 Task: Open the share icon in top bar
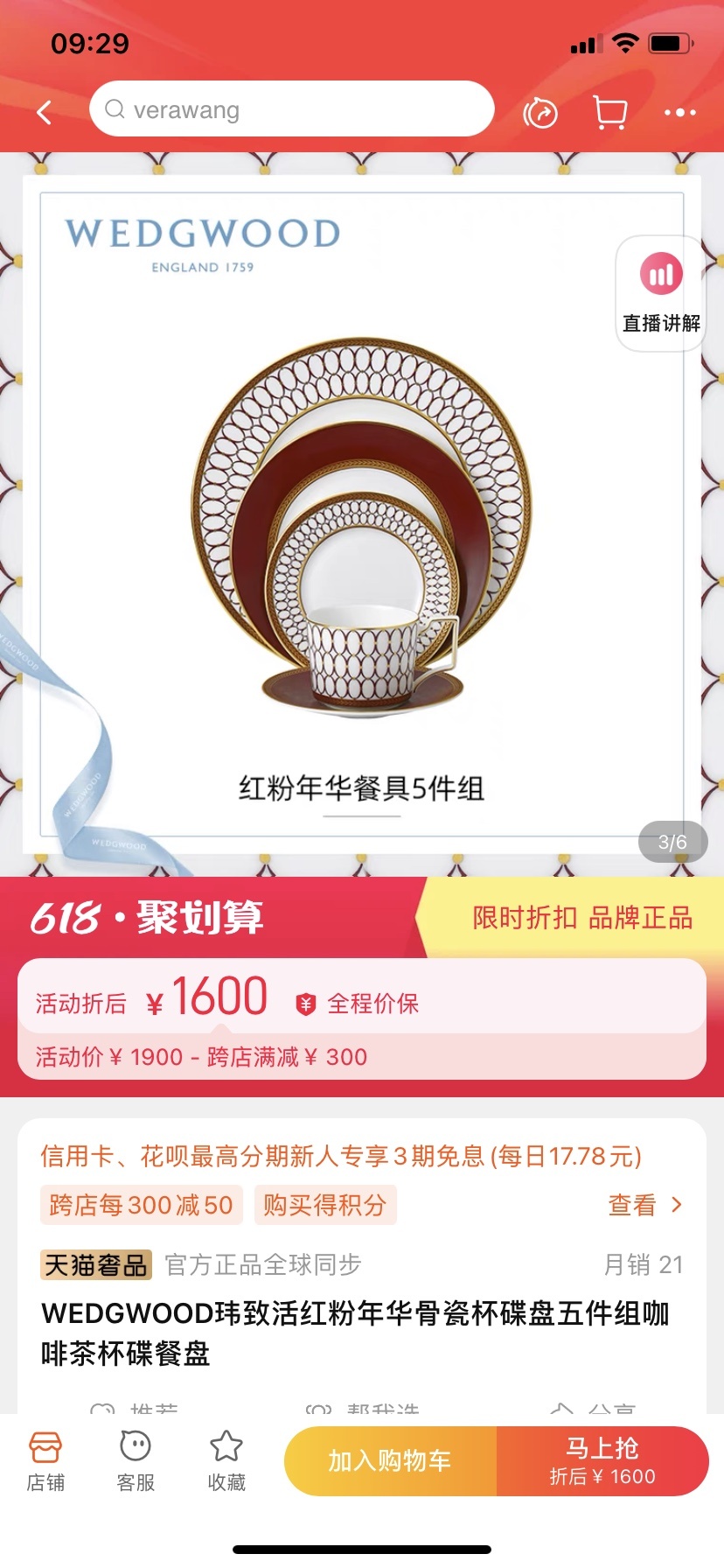540,113
